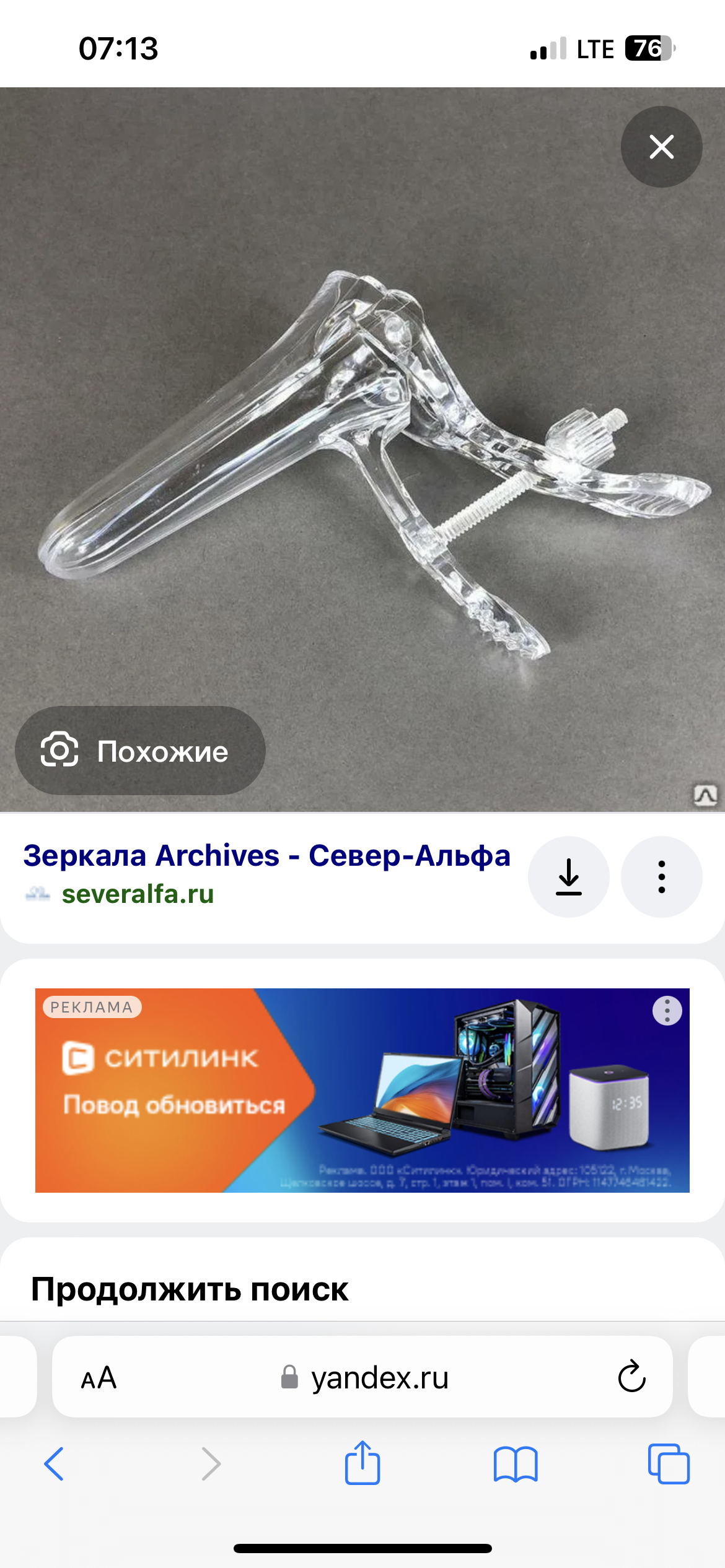
Task: Share this page via Safari share button
Action: coord(362,1463)
